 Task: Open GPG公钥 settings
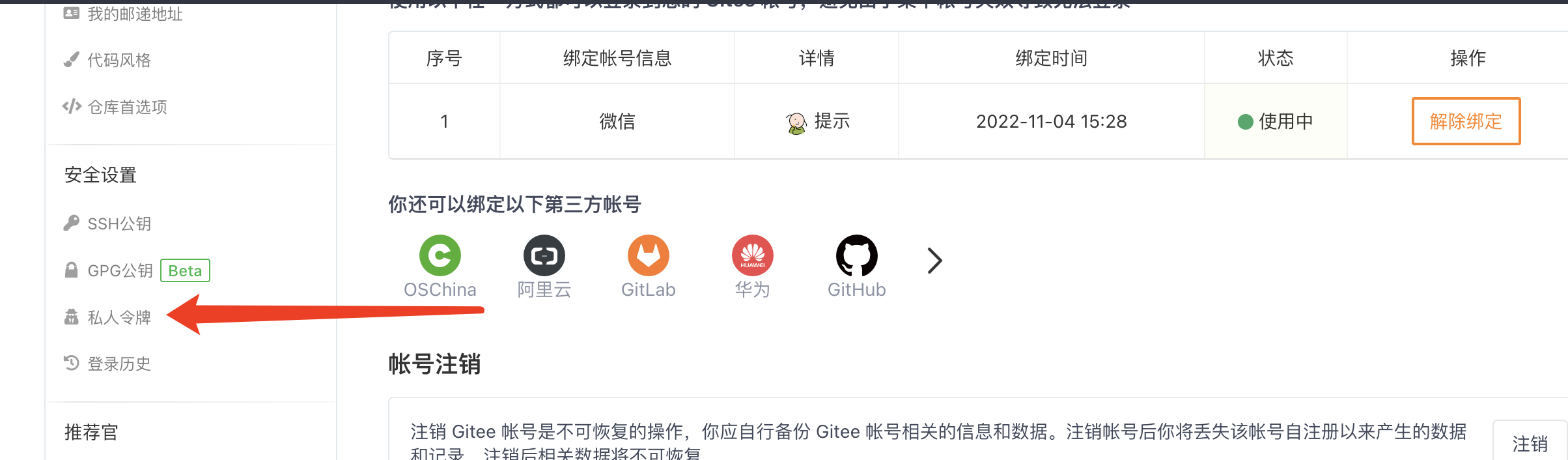coord(120,270)
